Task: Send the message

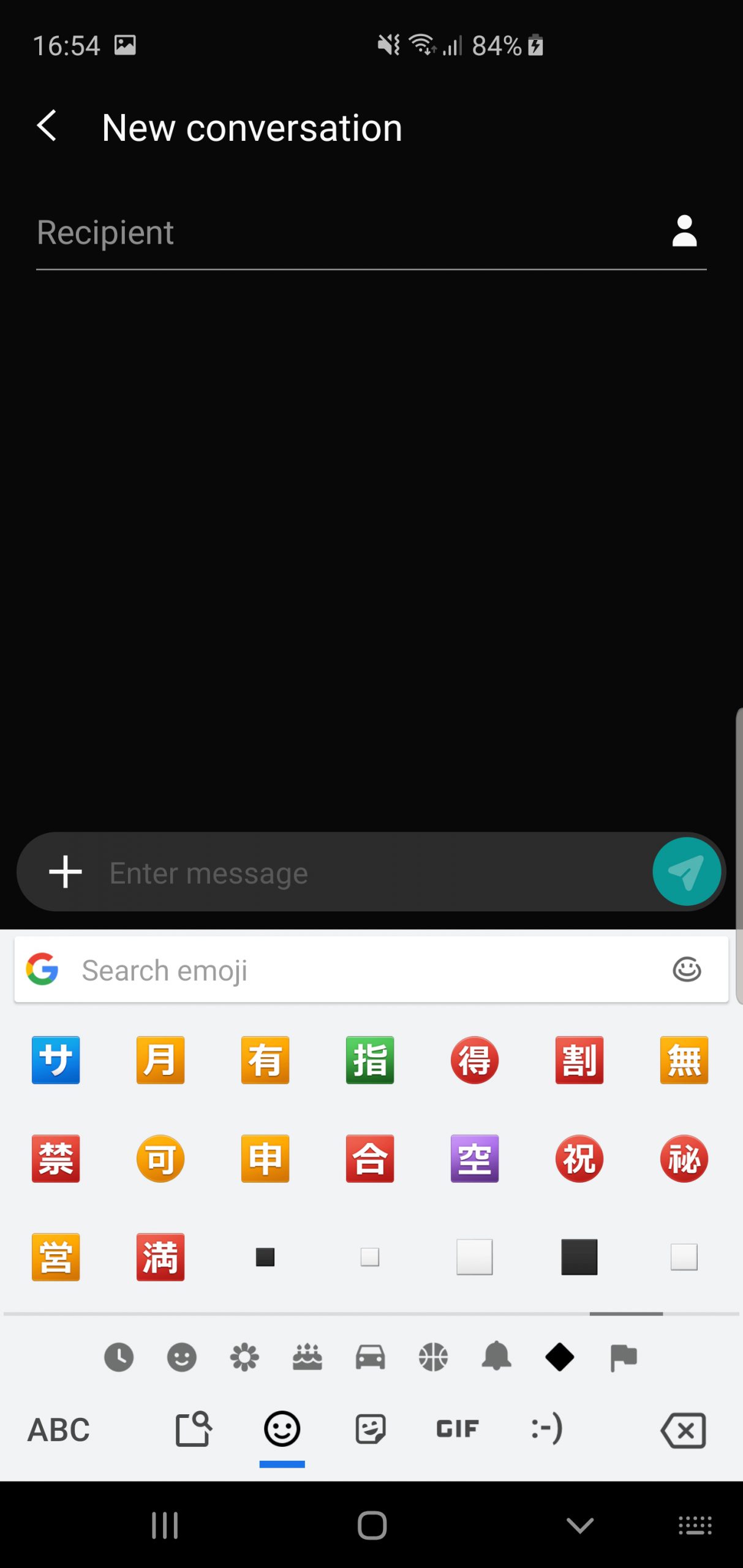Action: [686, 872]
